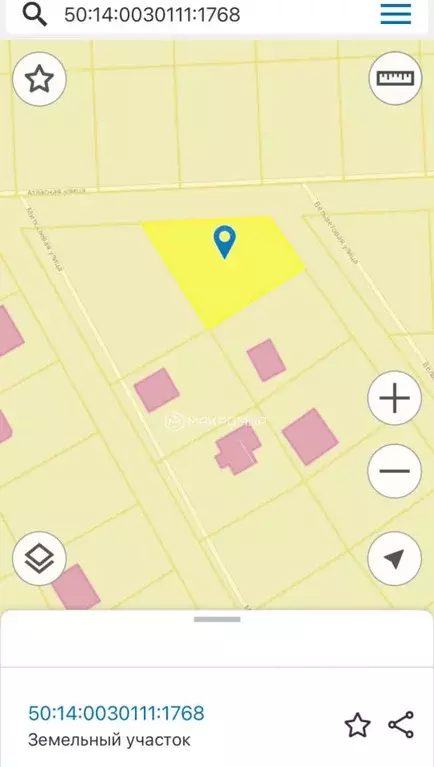Center map on my location
Image resolution: width=434 pixels, height=767 pixels.
[394, 559]
